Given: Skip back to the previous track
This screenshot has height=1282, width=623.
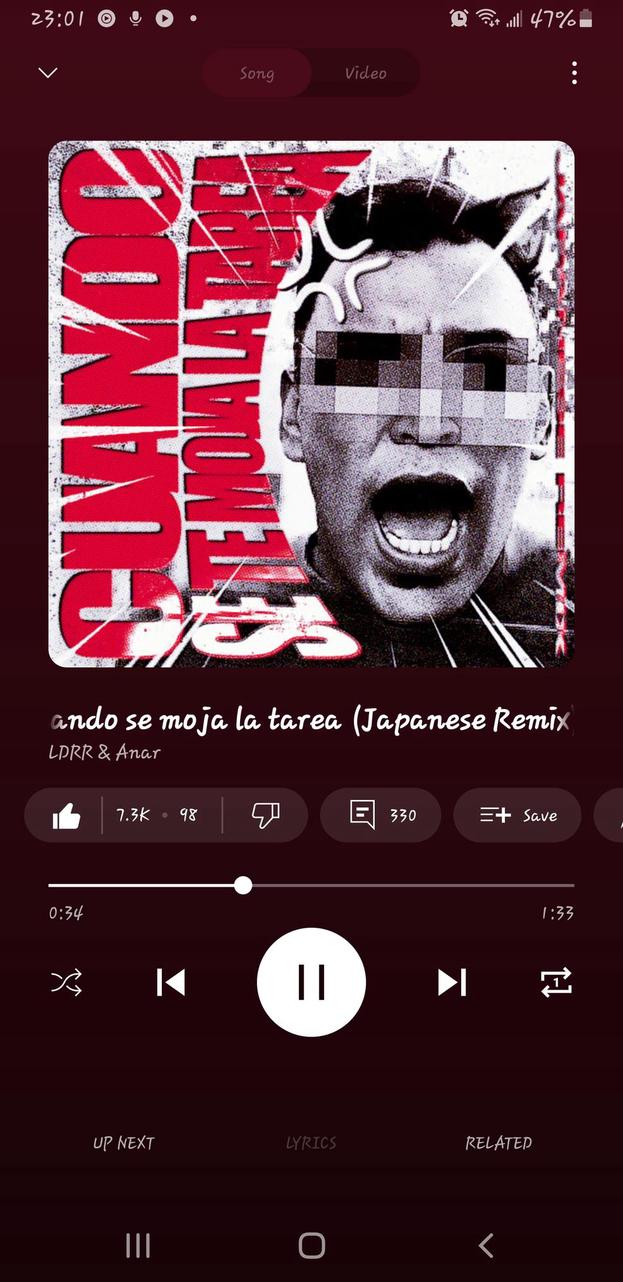Looking at the screenshot, I should [x=171, y=983].
